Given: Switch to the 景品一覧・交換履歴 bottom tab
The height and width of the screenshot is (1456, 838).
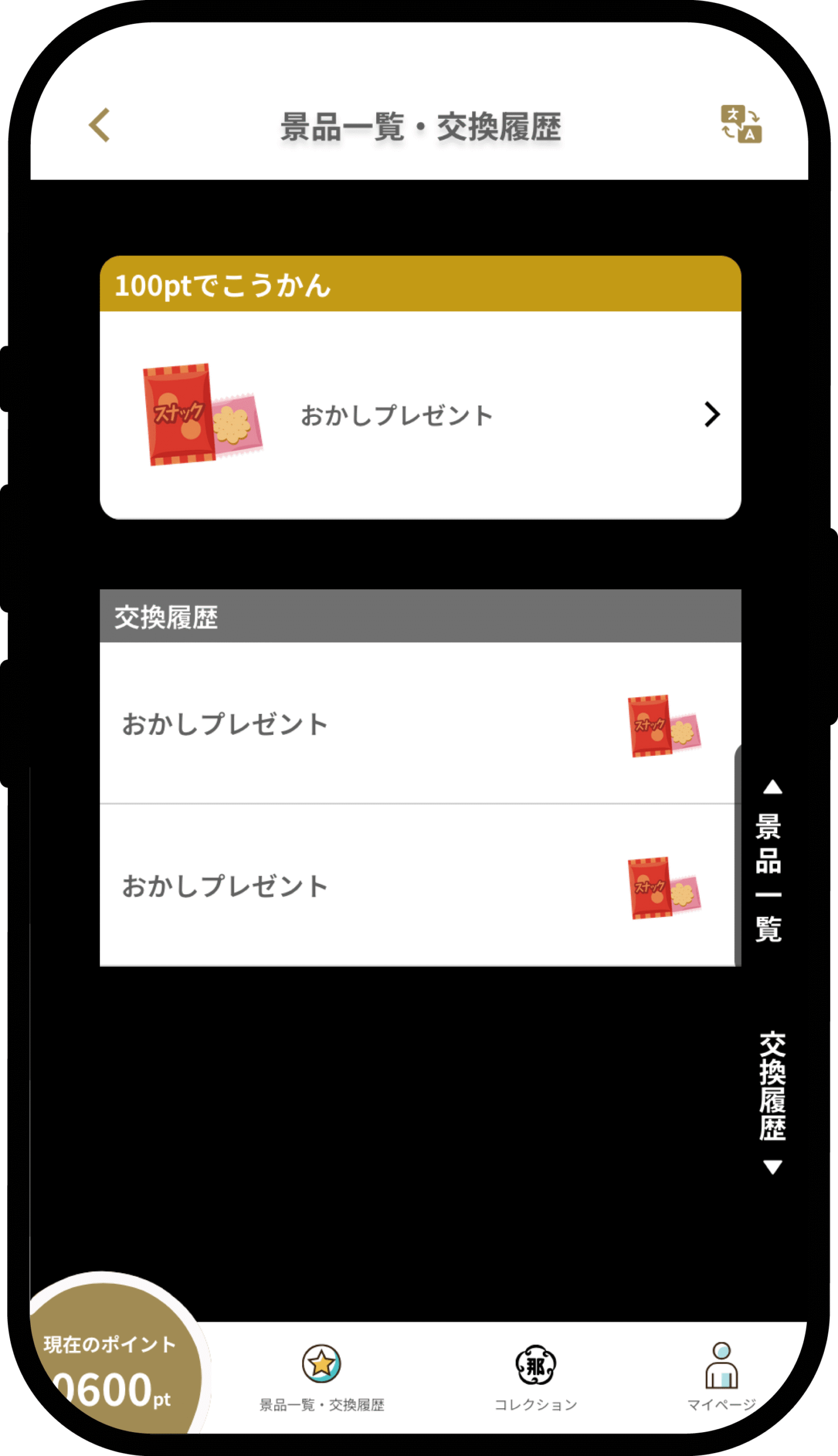Looking at the screenshot, I should [x=322, y=1377].
